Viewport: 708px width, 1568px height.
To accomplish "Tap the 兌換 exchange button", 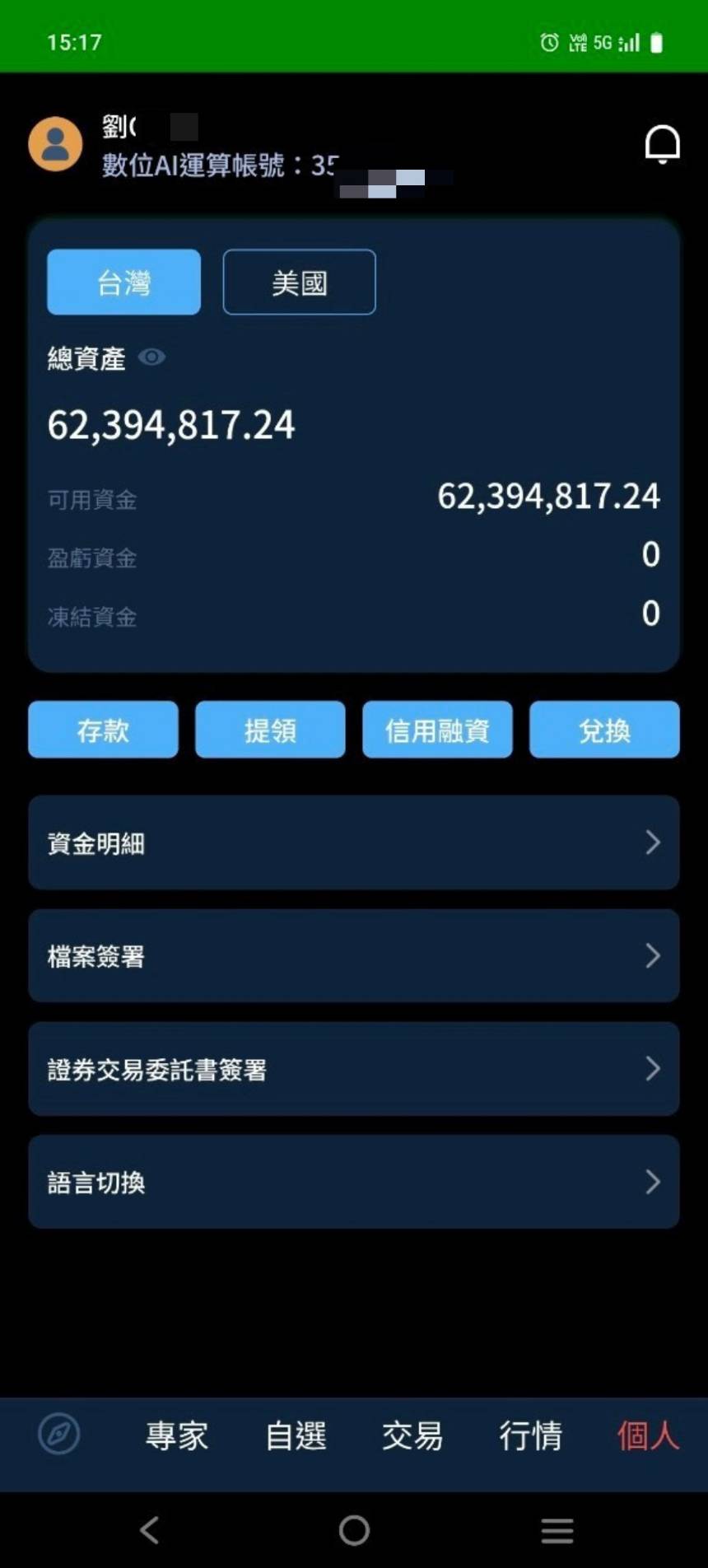I will (x=604, y=730).
